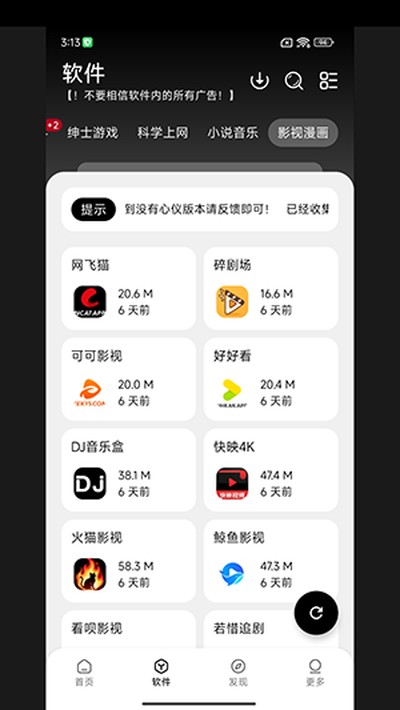Switch to the 绅士游戏 tab
Screen dimensions: 400x710
click(92, 133)
